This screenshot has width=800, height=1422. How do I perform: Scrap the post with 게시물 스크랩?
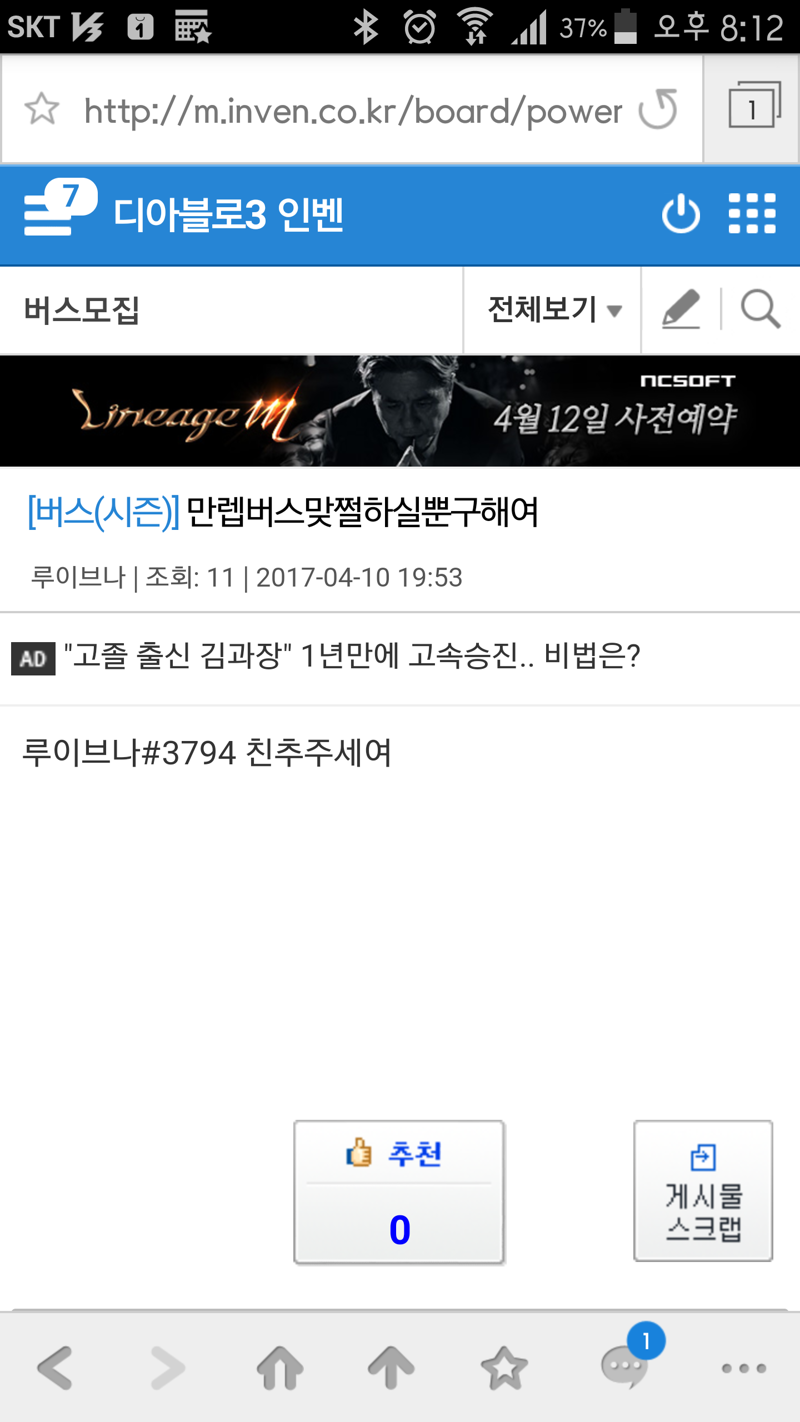(x=703, y=1190)
